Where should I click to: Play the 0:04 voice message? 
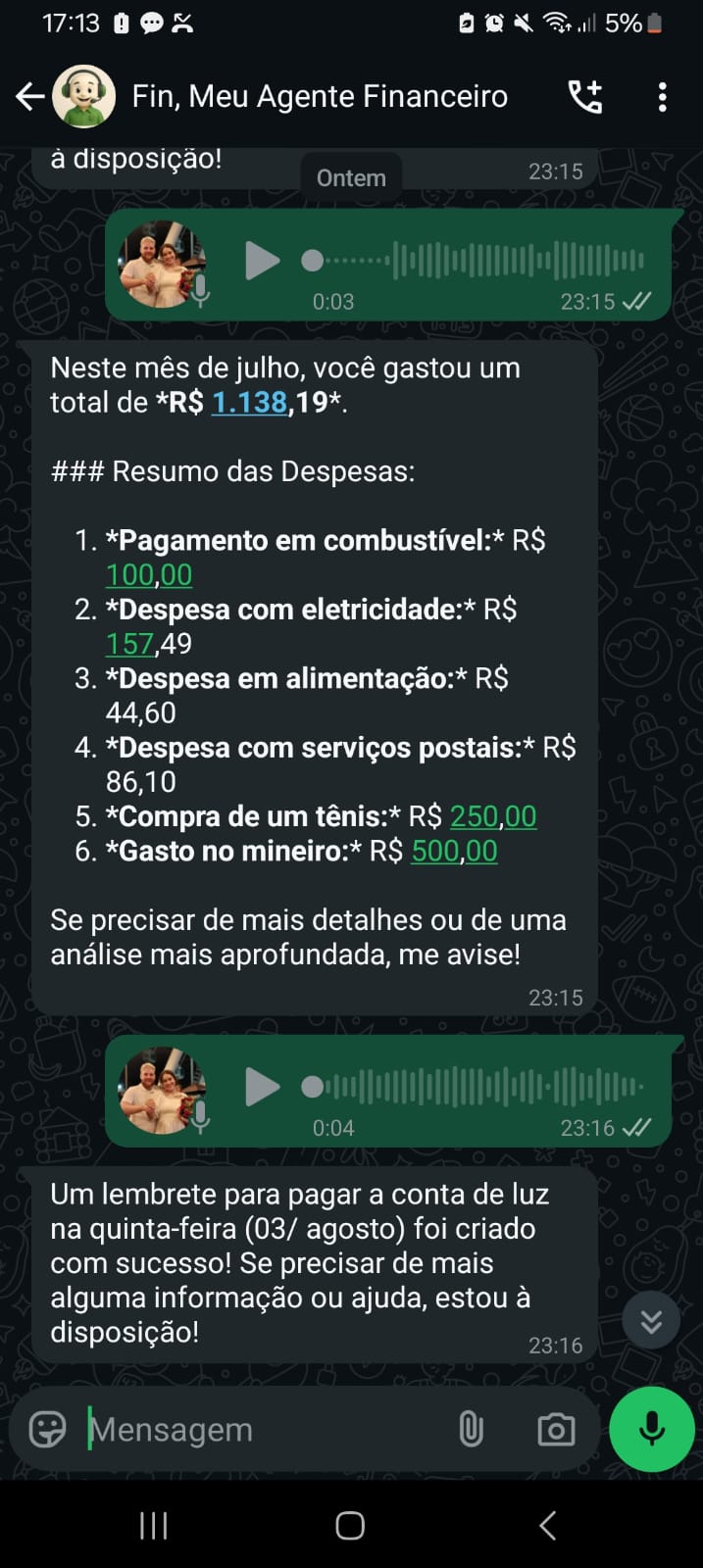261,1087
